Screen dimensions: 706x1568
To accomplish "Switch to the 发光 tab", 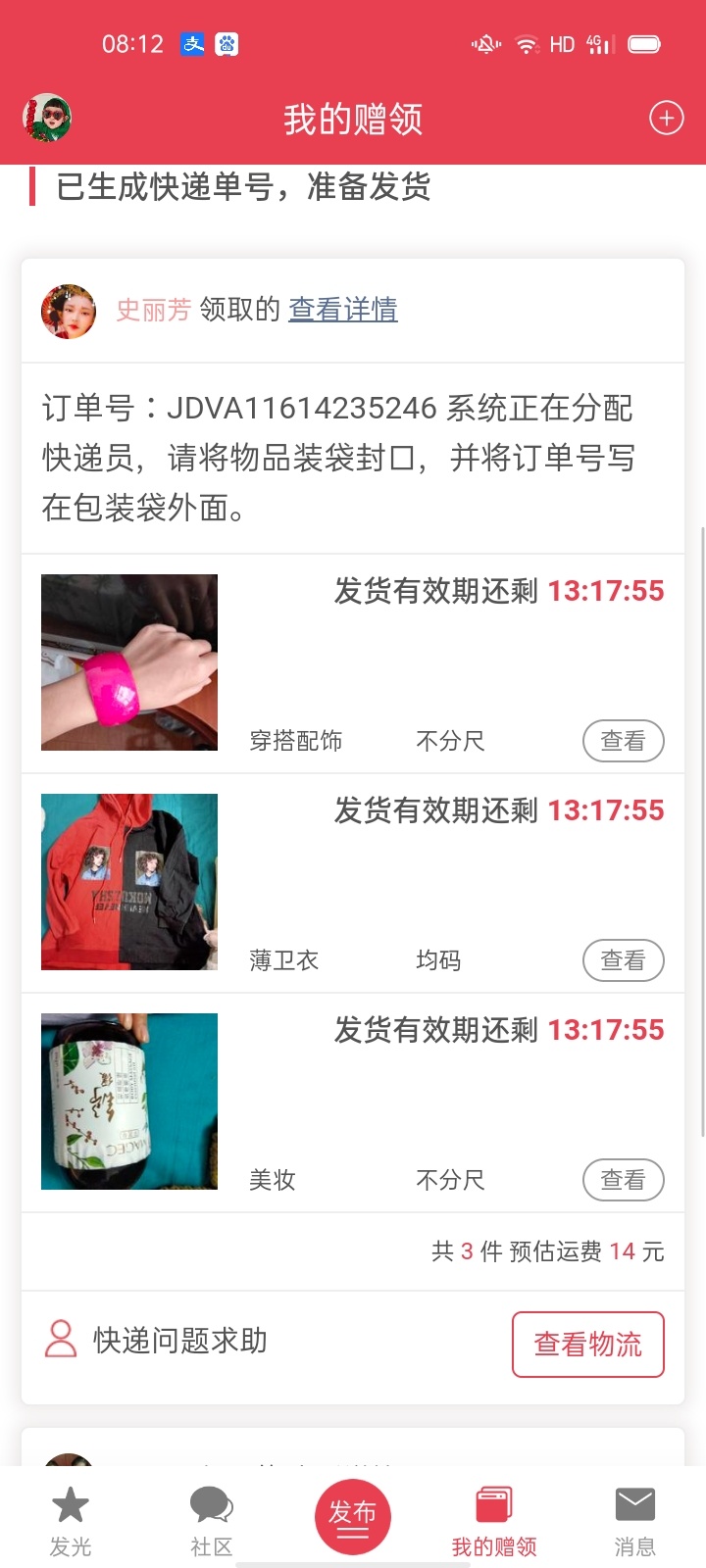I will point(71,1521).
